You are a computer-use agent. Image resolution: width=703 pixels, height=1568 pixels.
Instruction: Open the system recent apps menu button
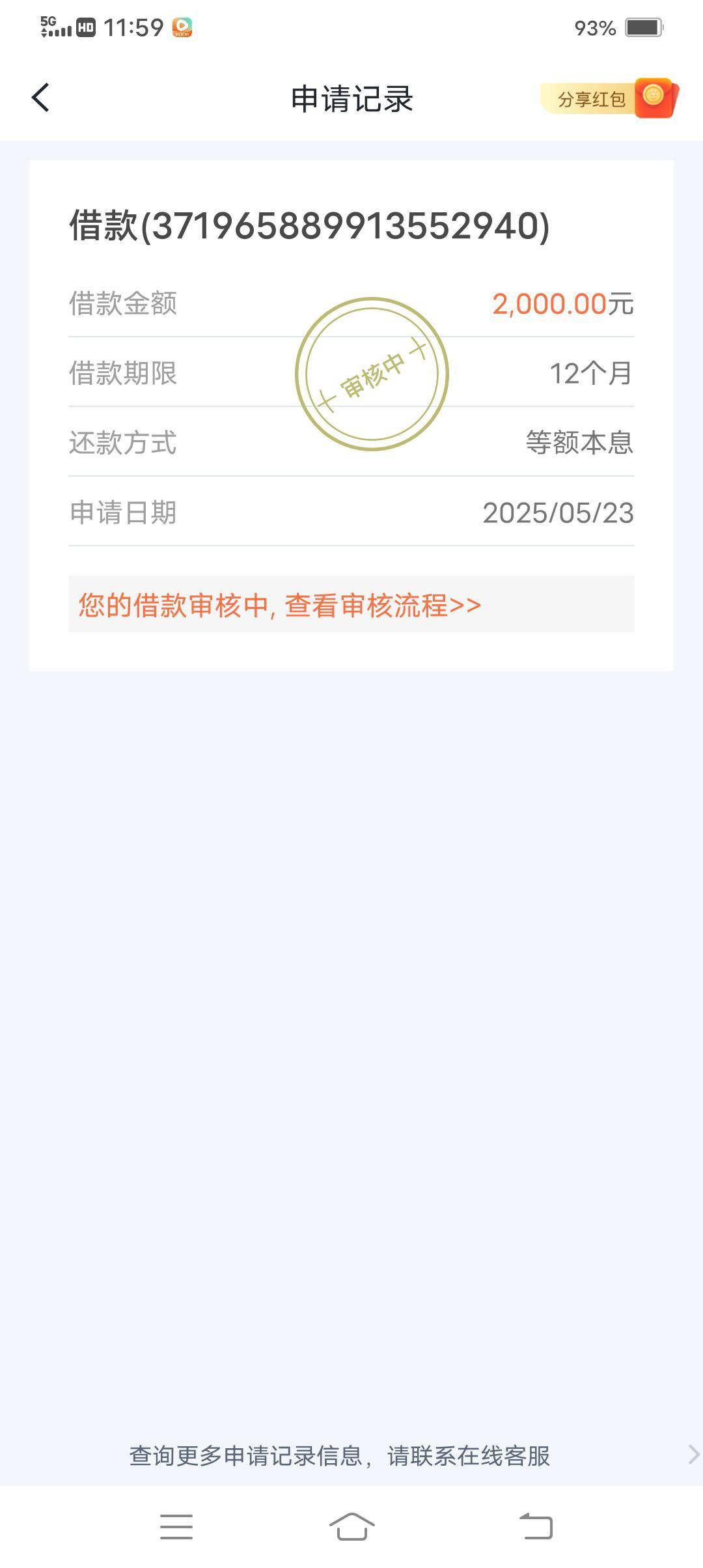[x=176, y=1526]
